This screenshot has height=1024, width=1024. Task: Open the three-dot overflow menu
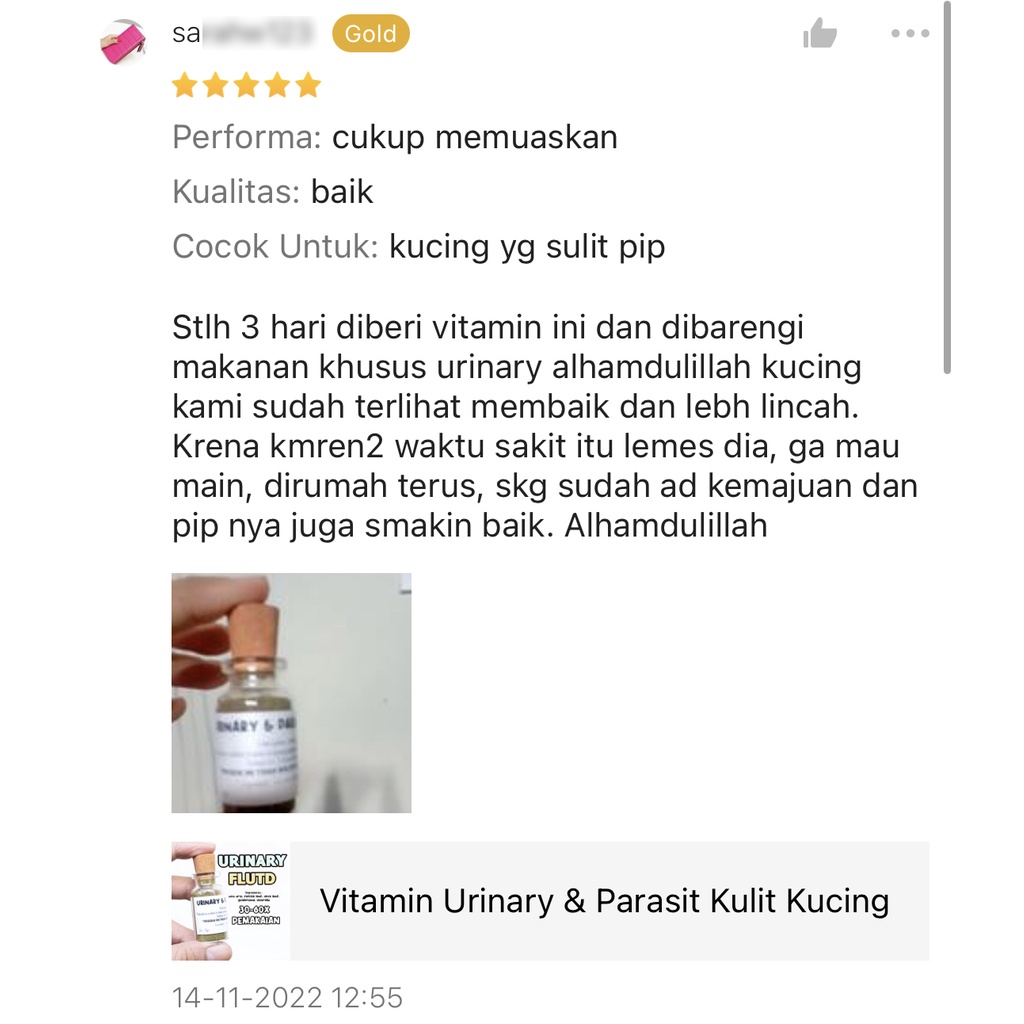pyautogui.click(x=909, y=34)
